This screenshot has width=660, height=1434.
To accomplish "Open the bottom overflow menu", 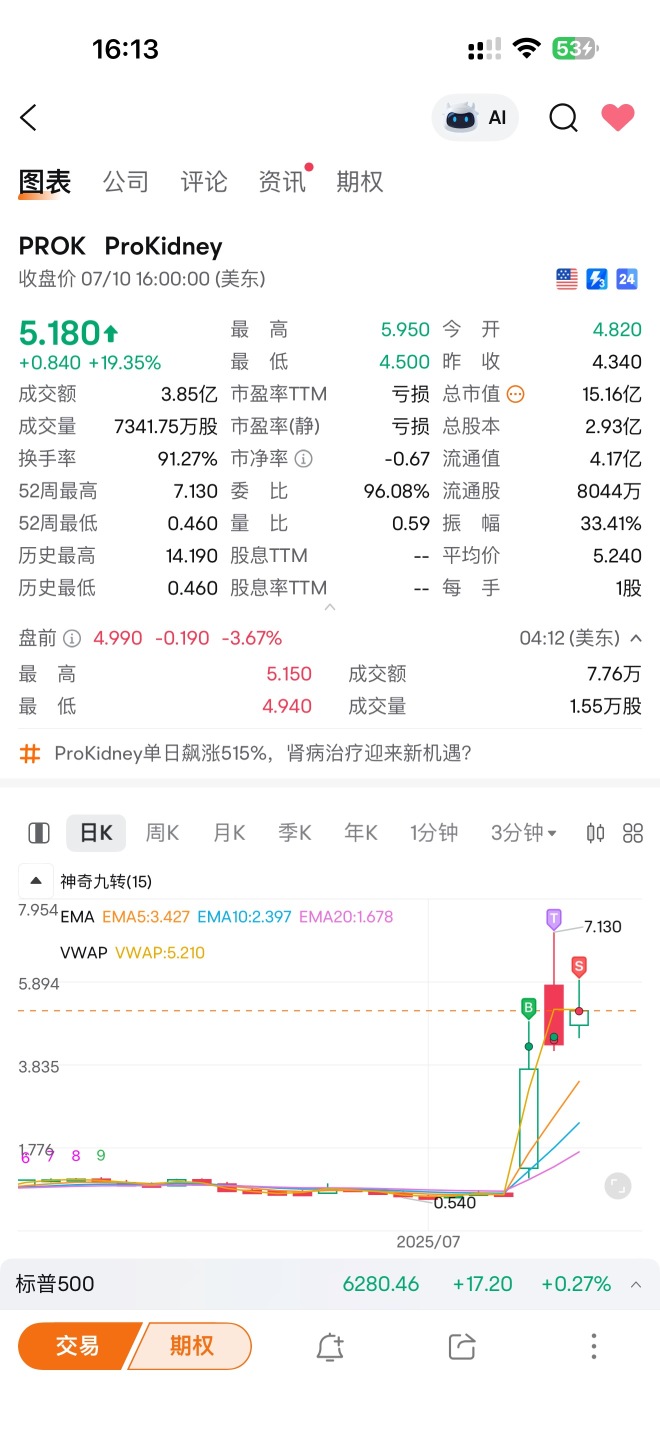I will (x=593, y=1346).
